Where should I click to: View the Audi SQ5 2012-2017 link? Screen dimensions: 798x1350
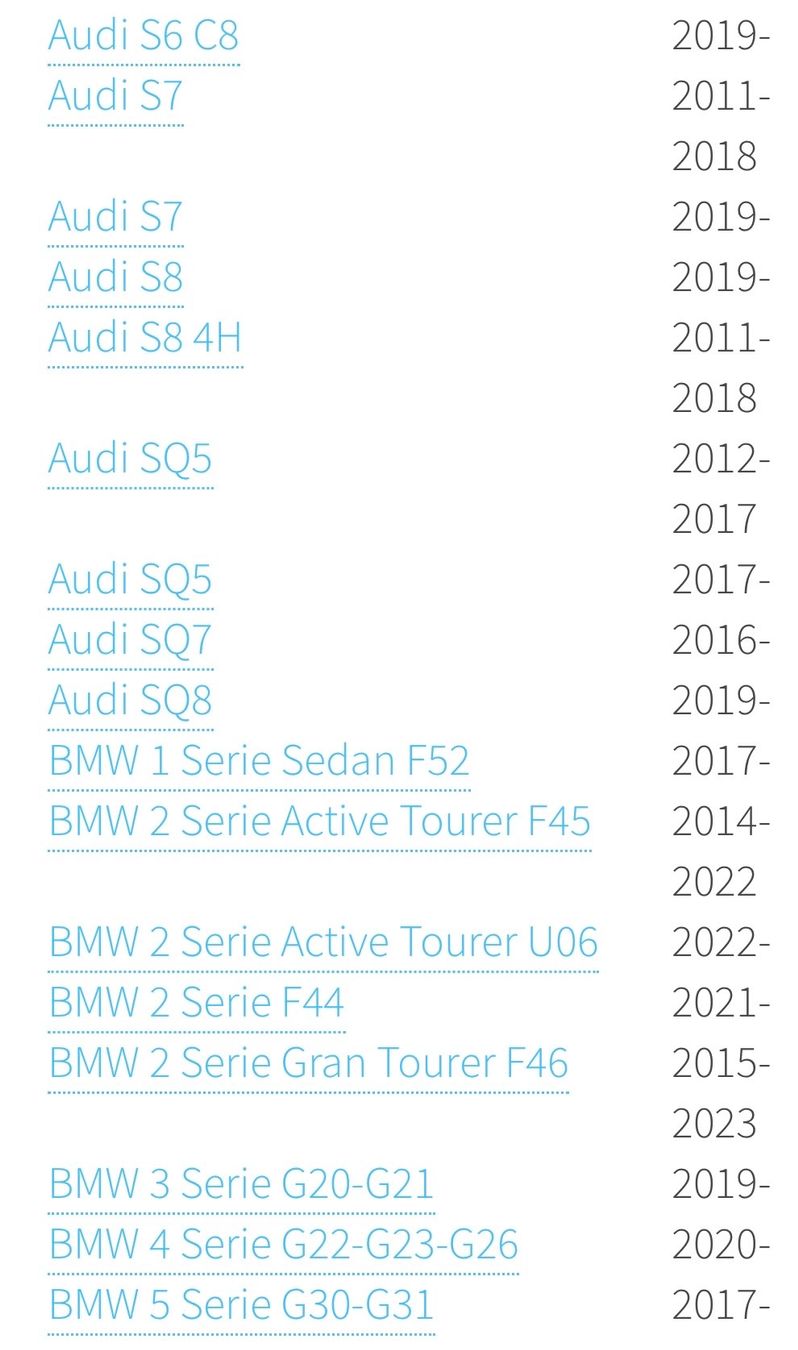(130, 459)
